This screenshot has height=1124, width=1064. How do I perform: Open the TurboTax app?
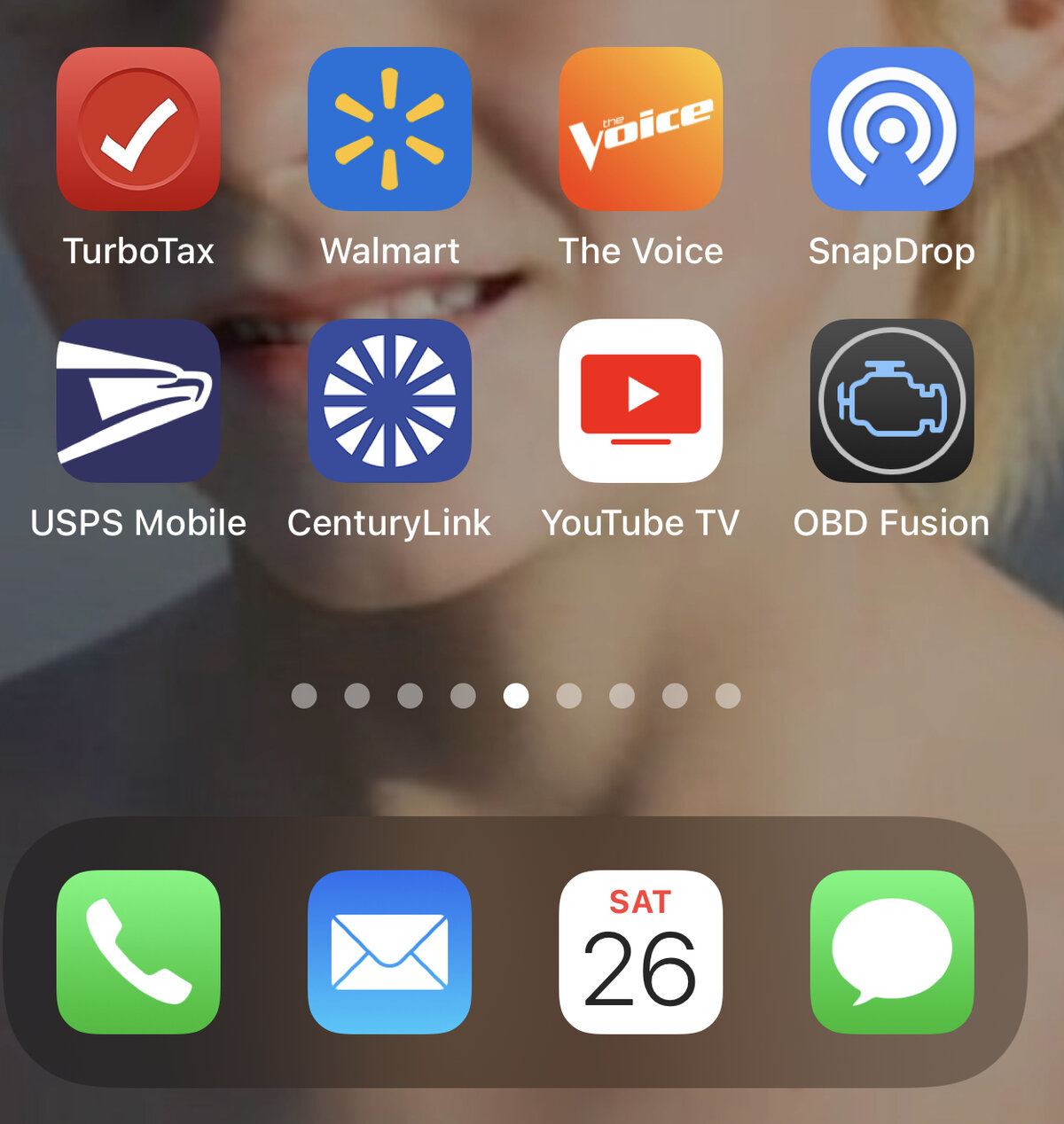pos(138,129)
